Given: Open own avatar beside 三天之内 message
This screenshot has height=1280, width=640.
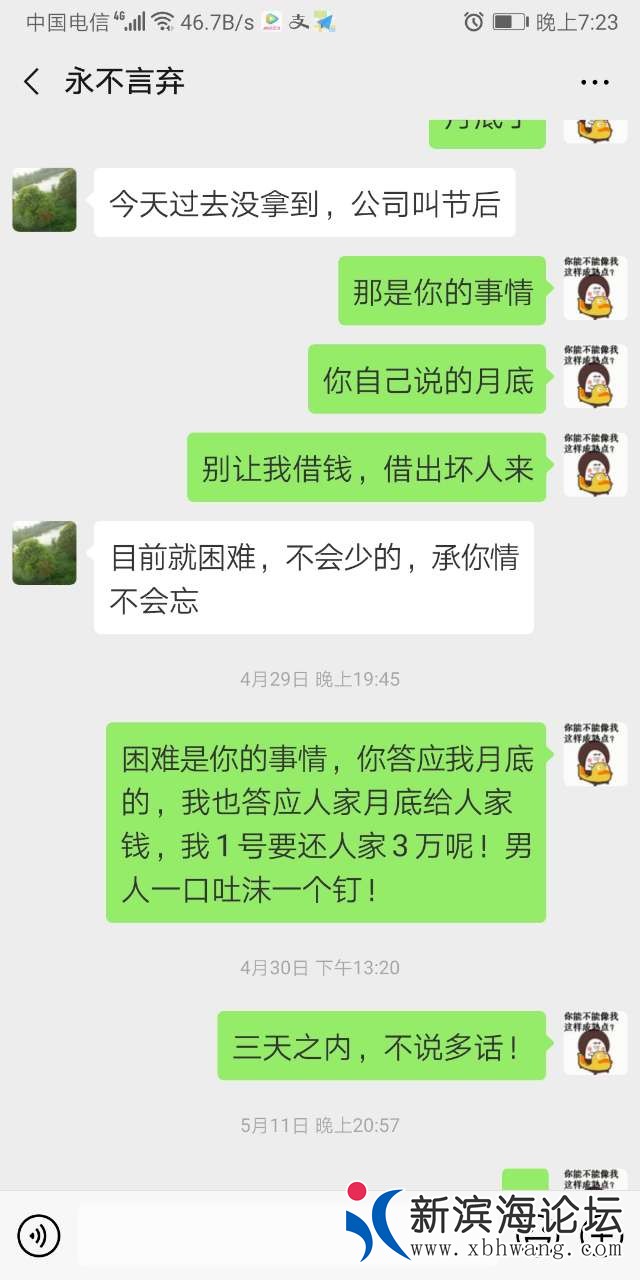Looking at the screenshot, I should 595,1043.
